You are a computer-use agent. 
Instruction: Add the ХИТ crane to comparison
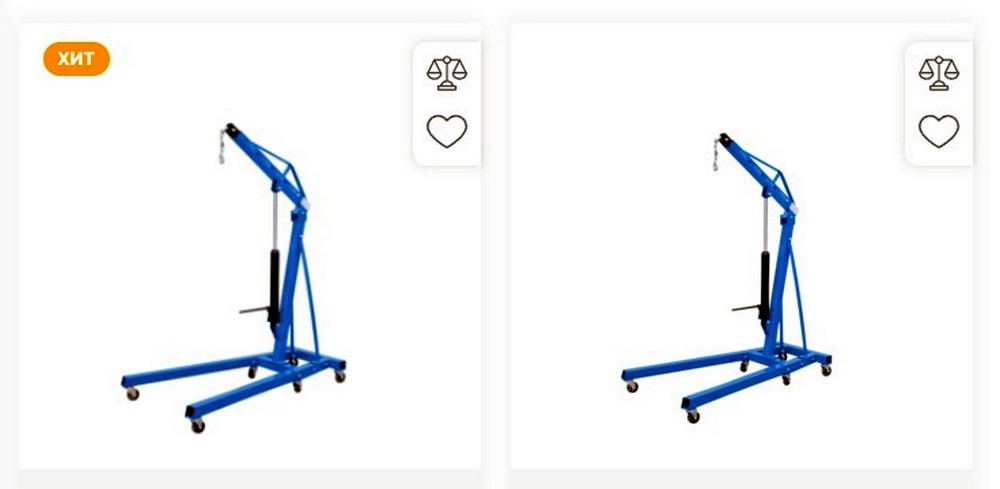point(446,73)
